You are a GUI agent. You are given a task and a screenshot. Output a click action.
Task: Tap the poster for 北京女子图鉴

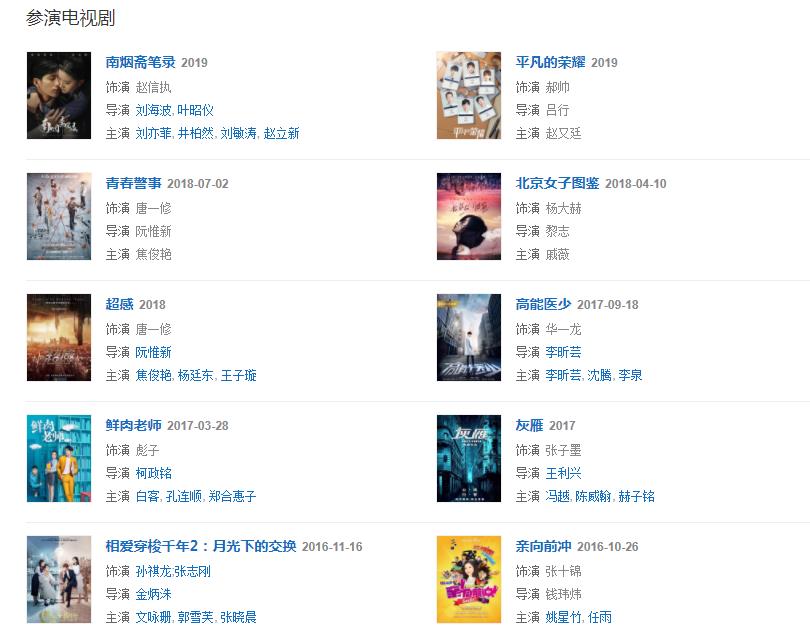(x=469, y=216)
